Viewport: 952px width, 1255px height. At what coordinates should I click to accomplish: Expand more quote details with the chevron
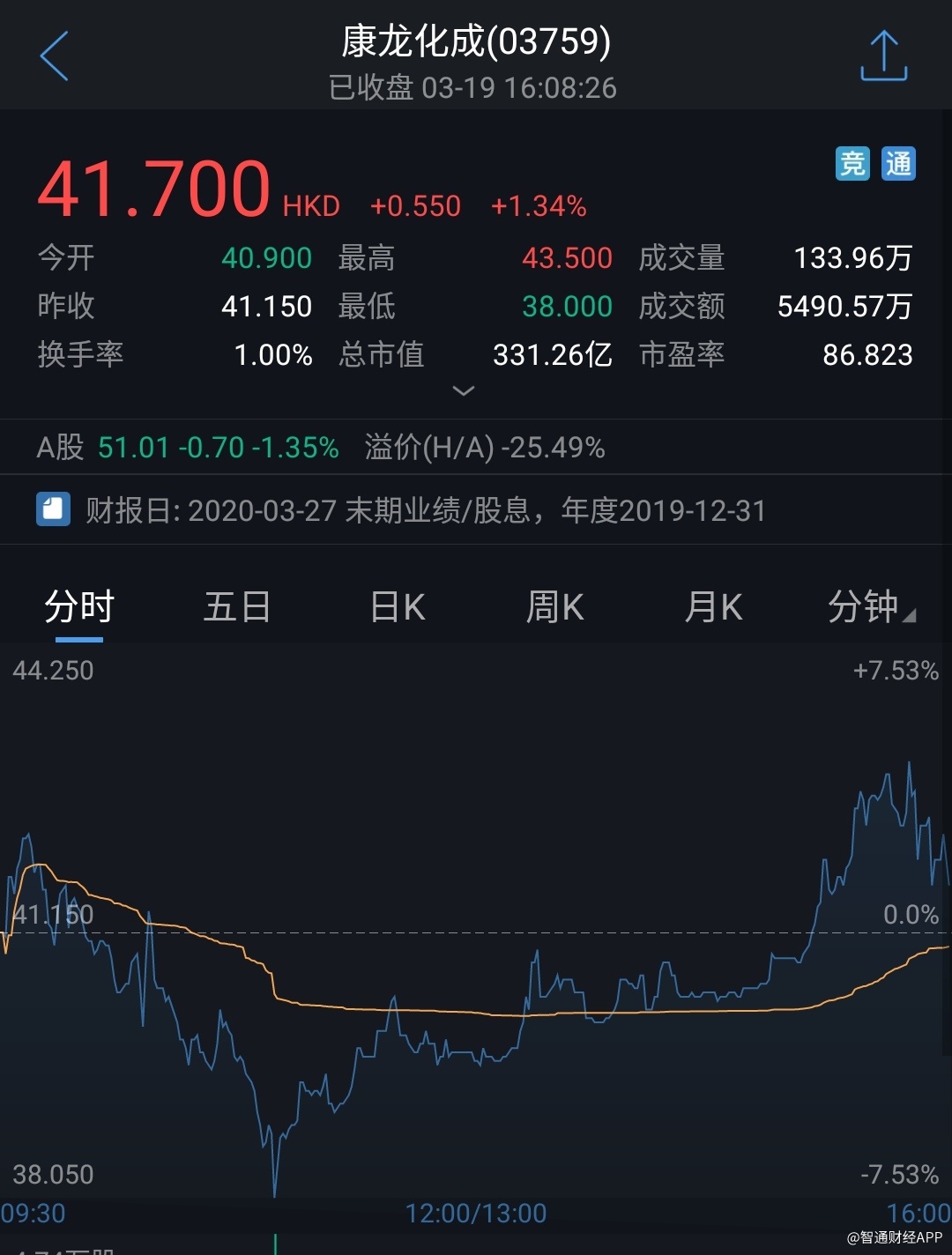pos(464,390)
